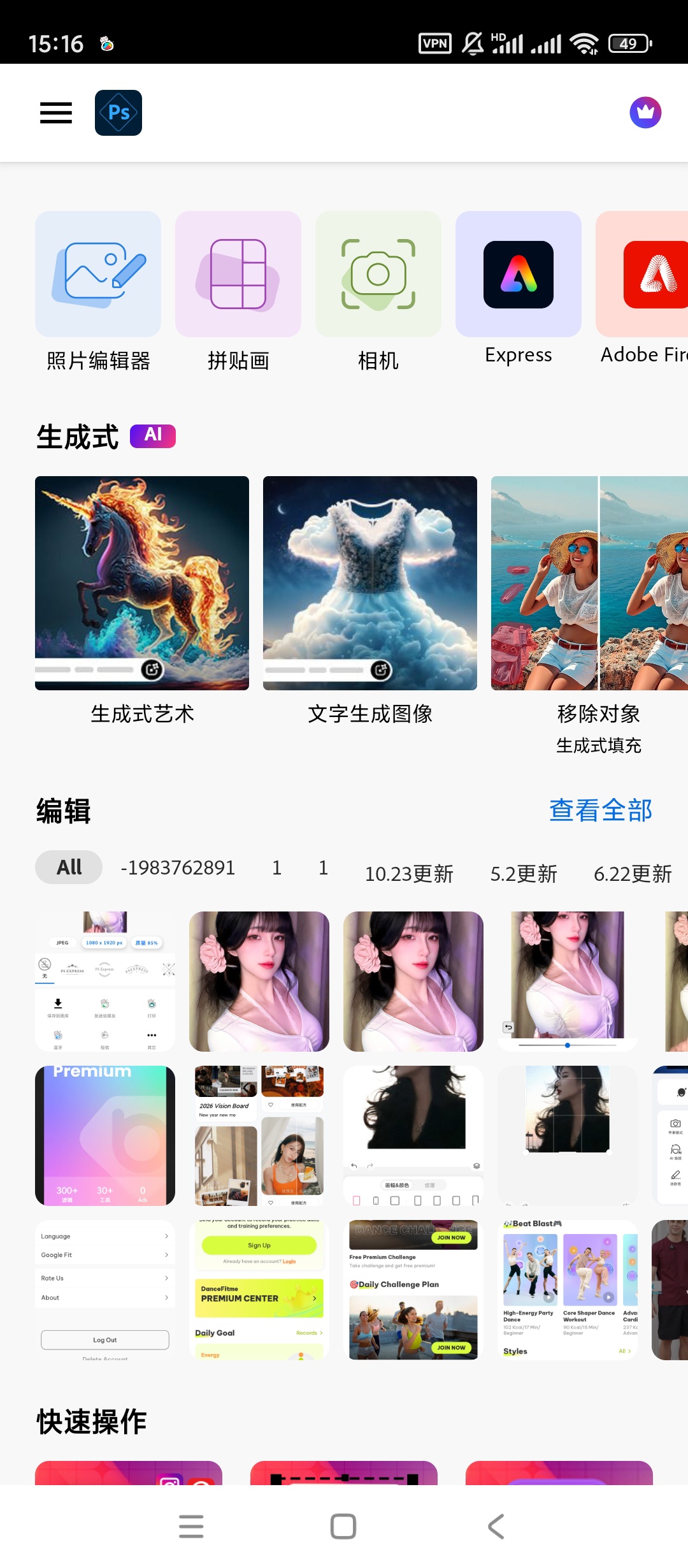Open the 照片编辑器 photo editor tool
The image size is (688, 1568).
click(x=99, y=273)
